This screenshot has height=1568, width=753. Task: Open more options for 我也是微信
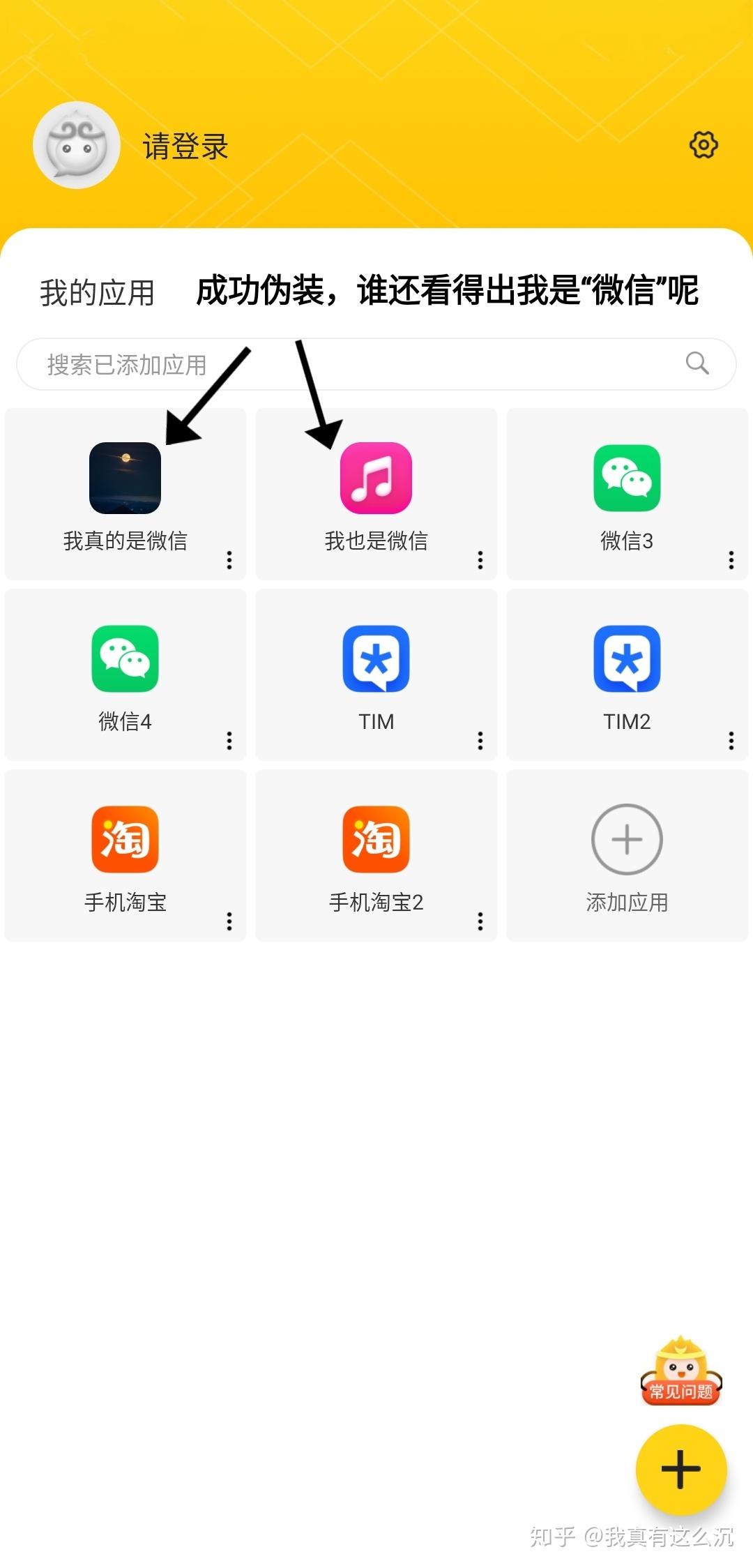point(480,560)
